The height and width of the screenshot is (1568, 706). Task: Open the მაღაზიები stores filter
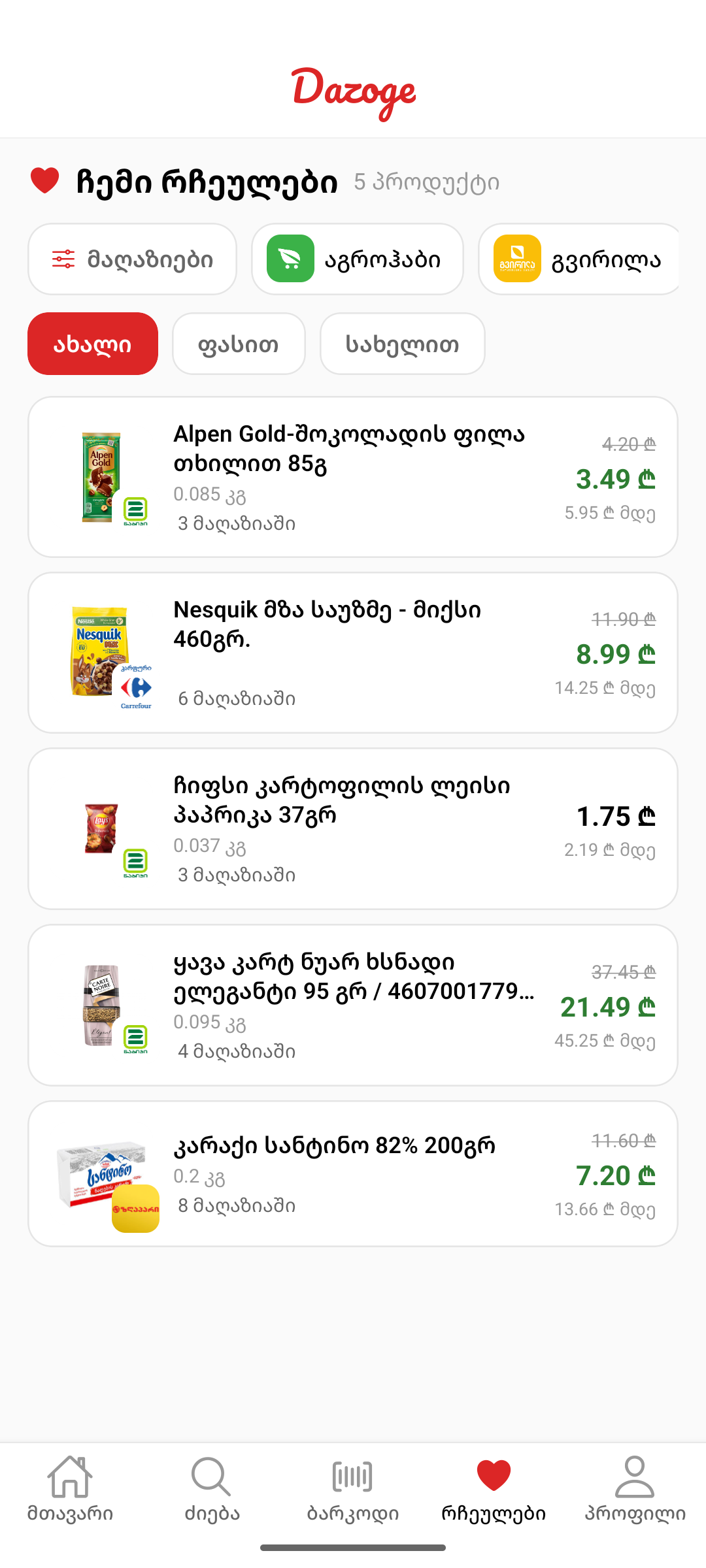point(132,259)
